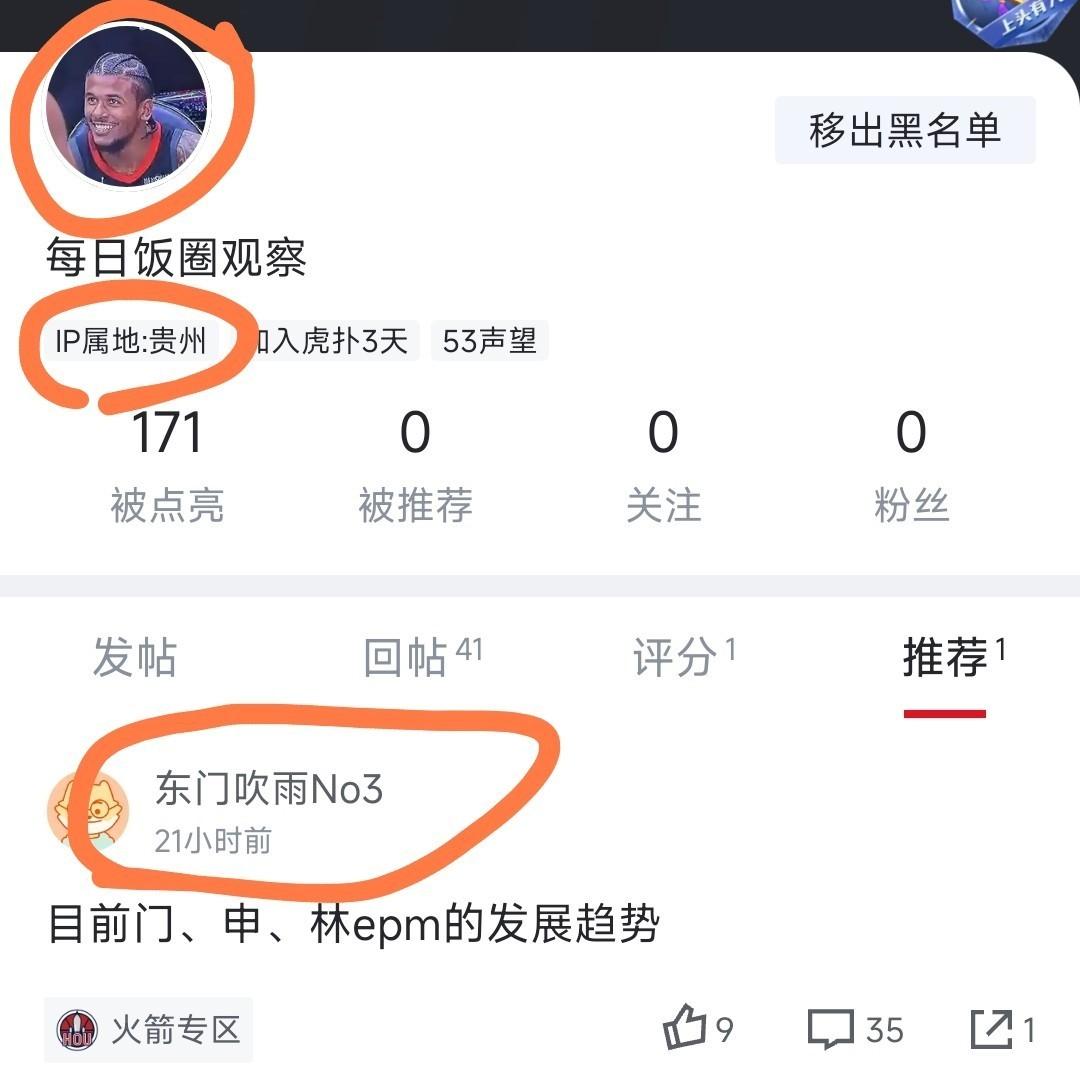Screen dimensions: 1080x1080
Task: Open the post 目前门、申、林epm的发展趋势
Action: point(353,924)
